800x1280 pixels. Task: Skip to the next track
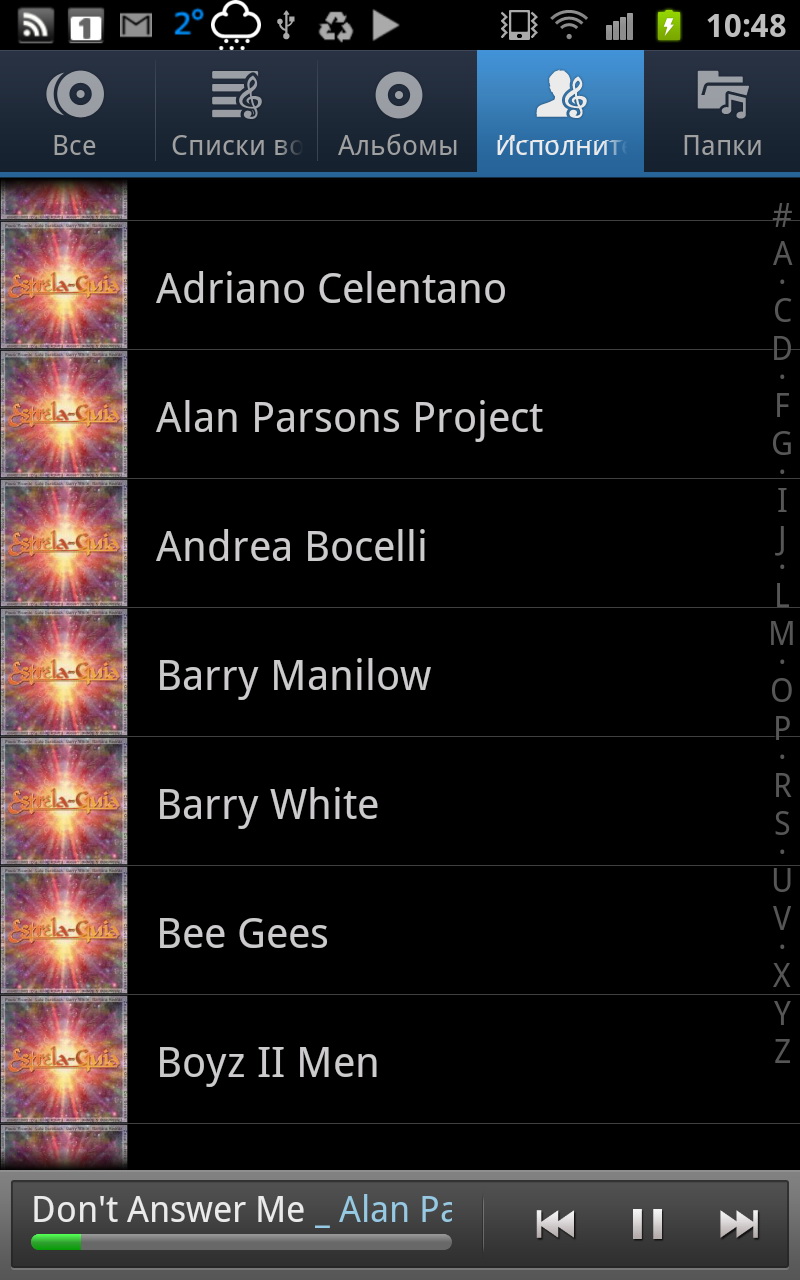click(739, 1224)
